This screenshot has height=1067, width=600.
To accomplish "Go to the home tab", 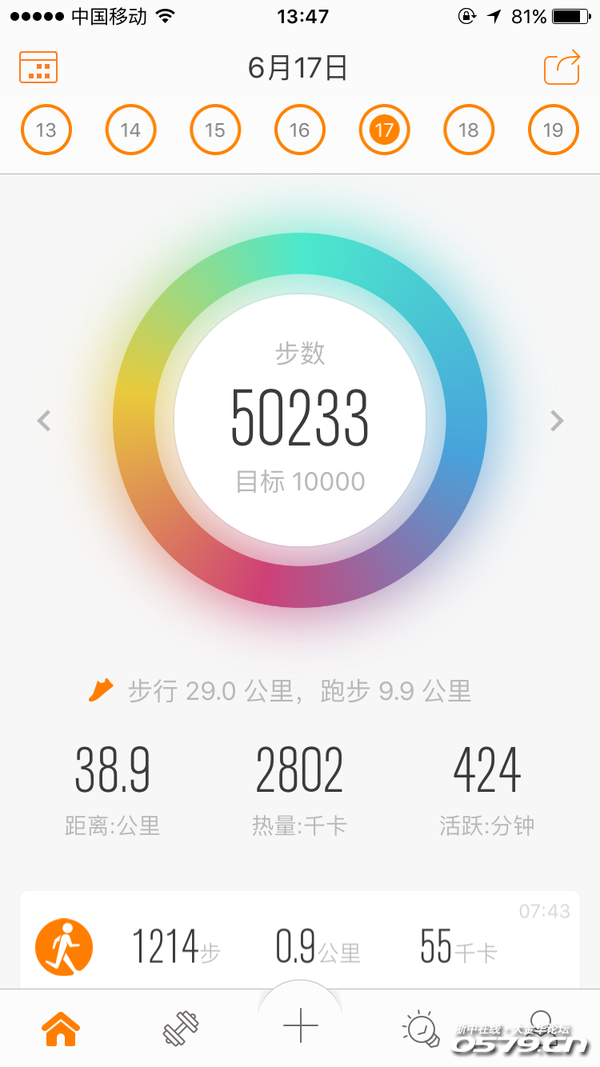I will [60, 1029].
